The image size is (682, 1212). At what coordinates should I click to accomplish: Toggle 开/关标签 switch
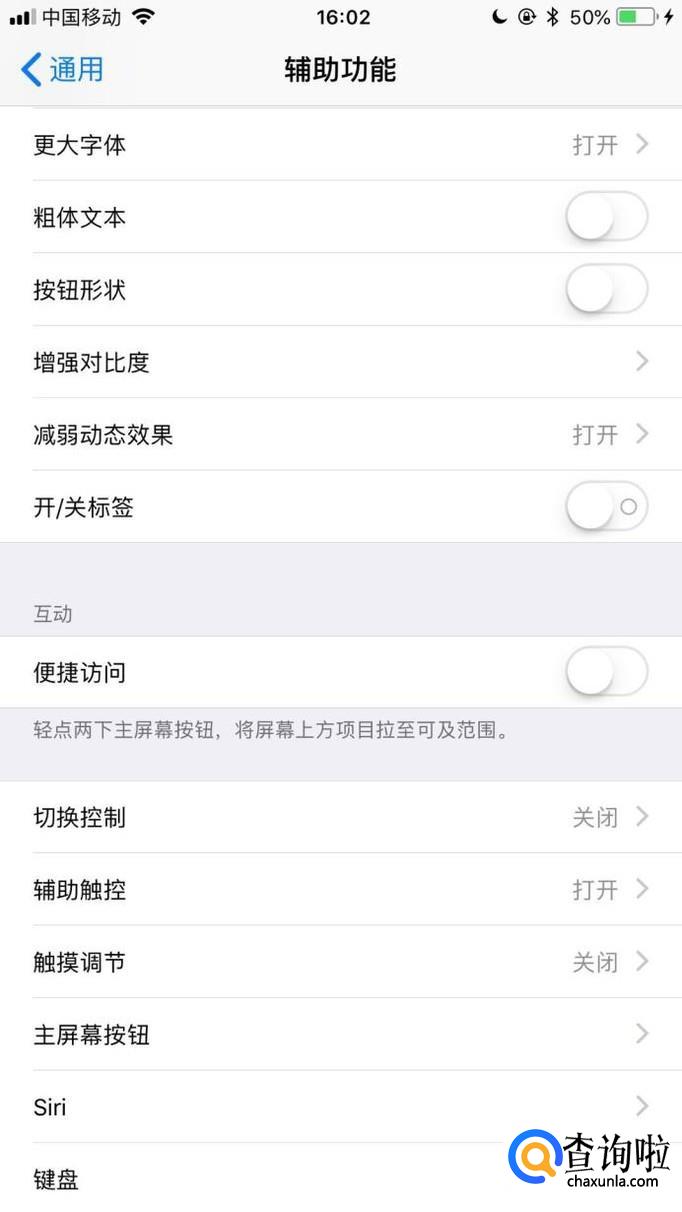click(x=607, y=507)
